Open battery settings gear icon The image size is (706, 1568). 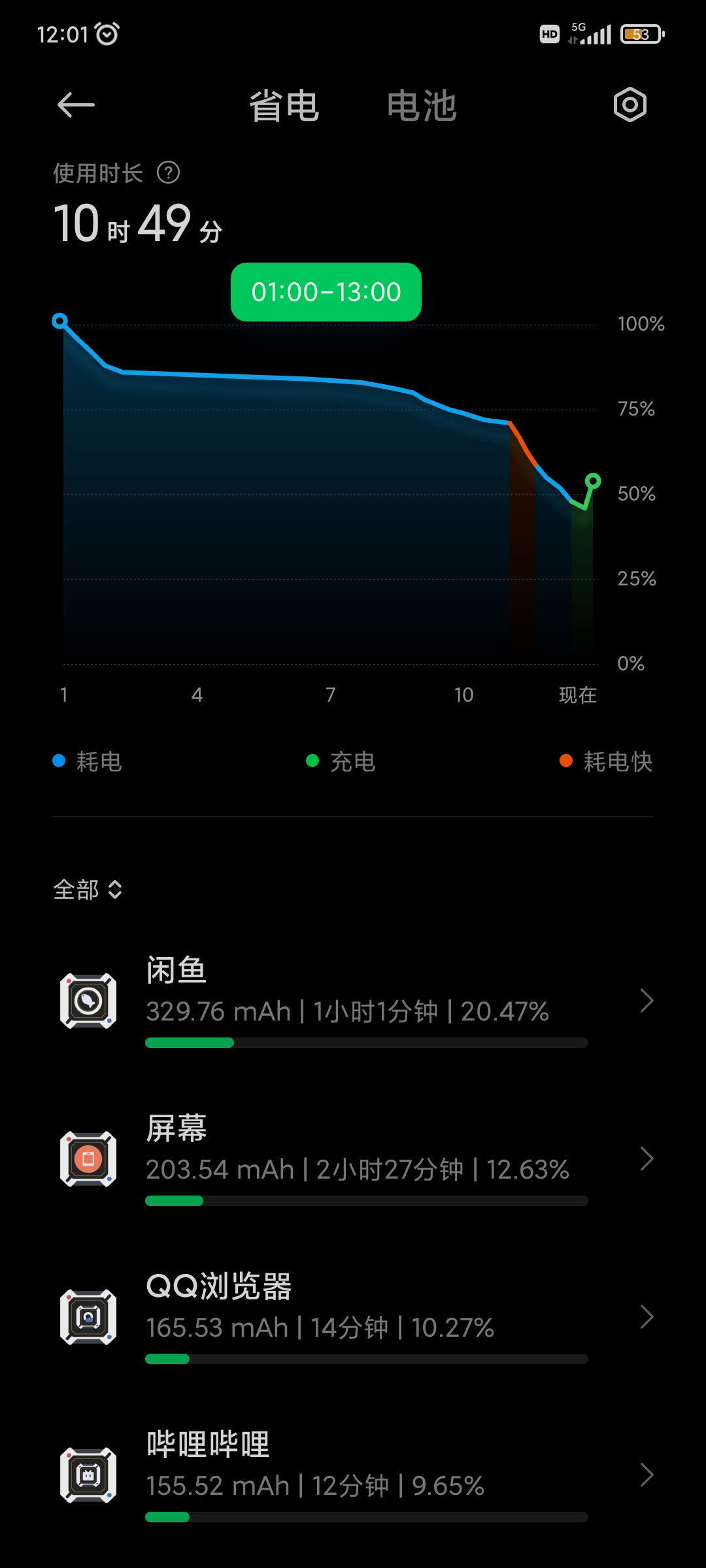point(630,105)
